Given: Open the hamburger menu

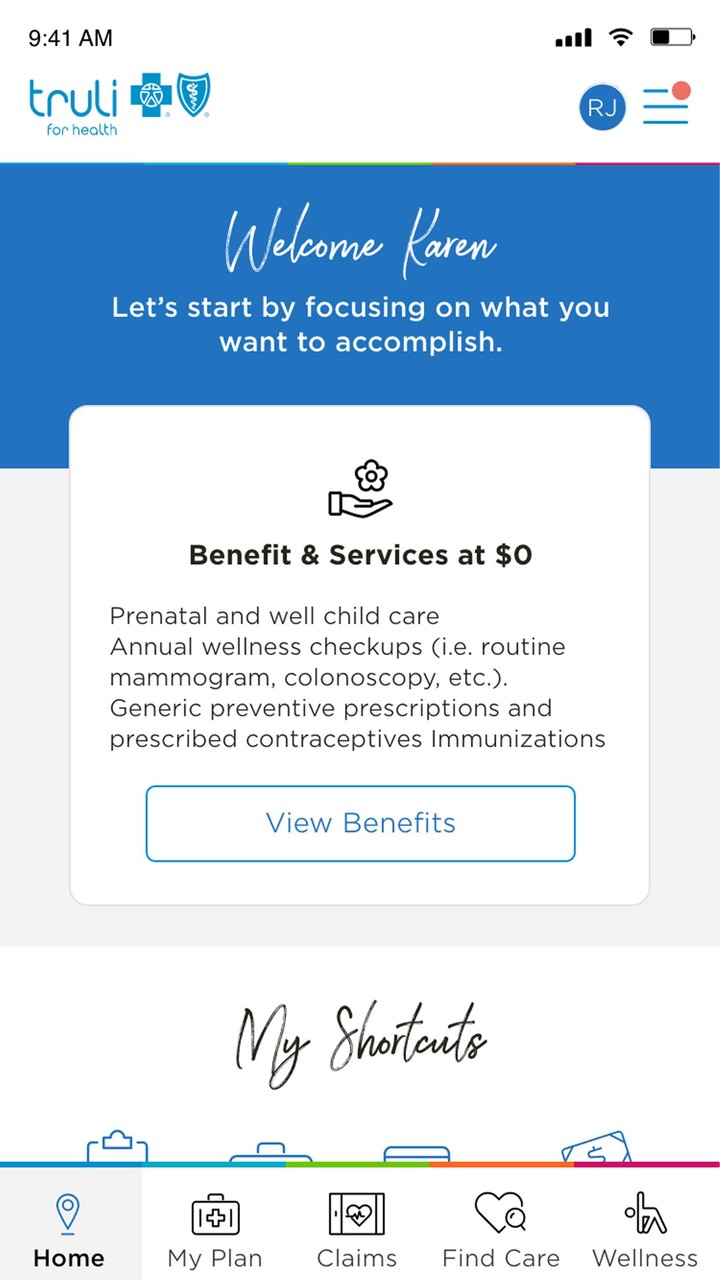Looking at the screenshot, I should pos(665,106).
